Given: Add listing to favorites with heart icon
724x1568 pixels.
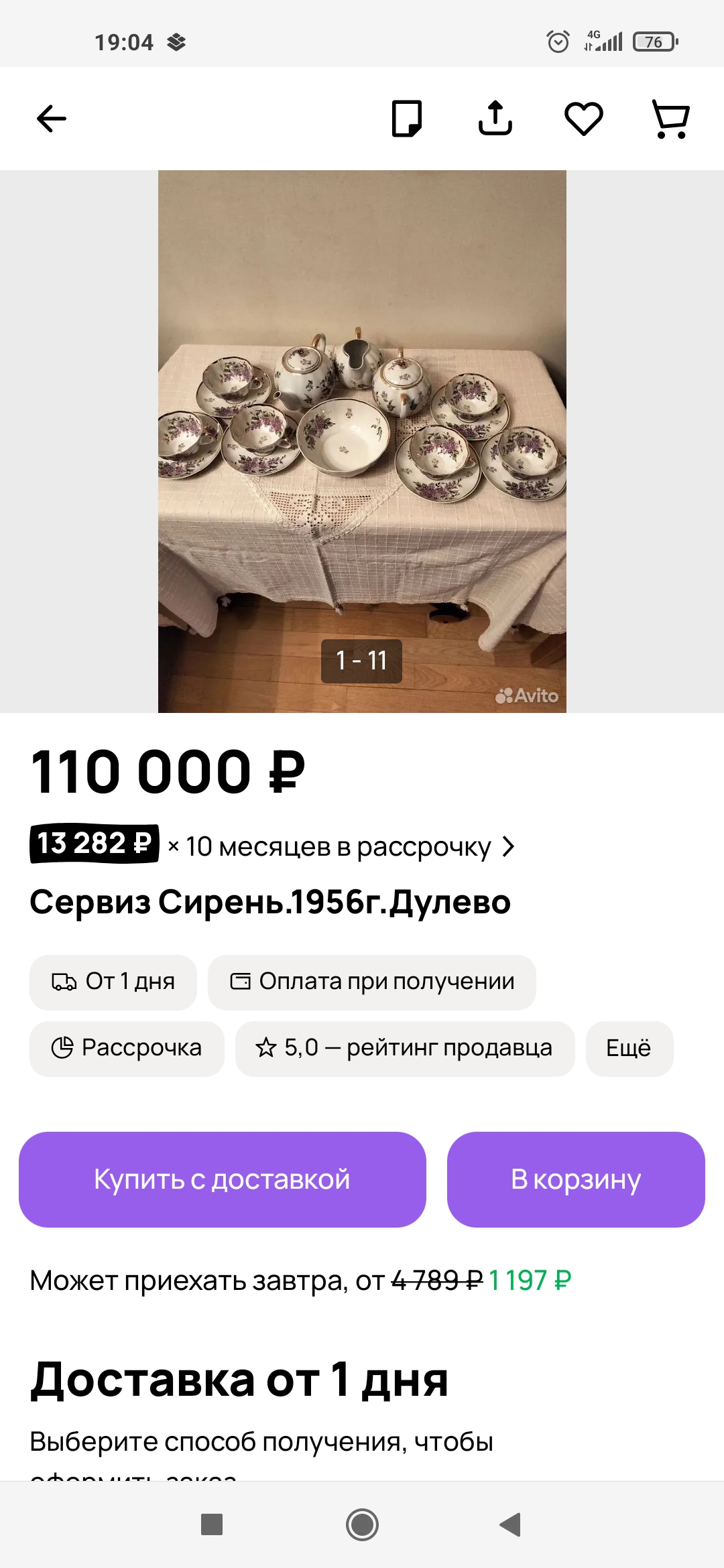Looking at the screenshot, I should point(583,119).
